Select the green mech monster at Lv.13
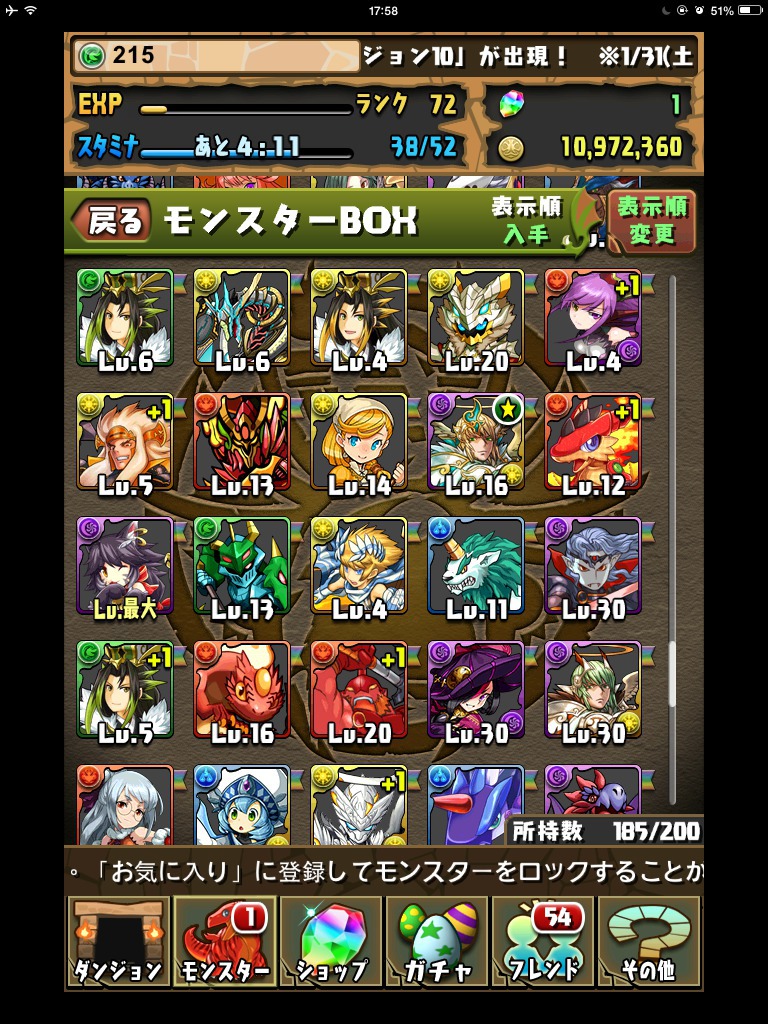The height and width of the screenshot is (1024, 768). click(x=242, y=566)
